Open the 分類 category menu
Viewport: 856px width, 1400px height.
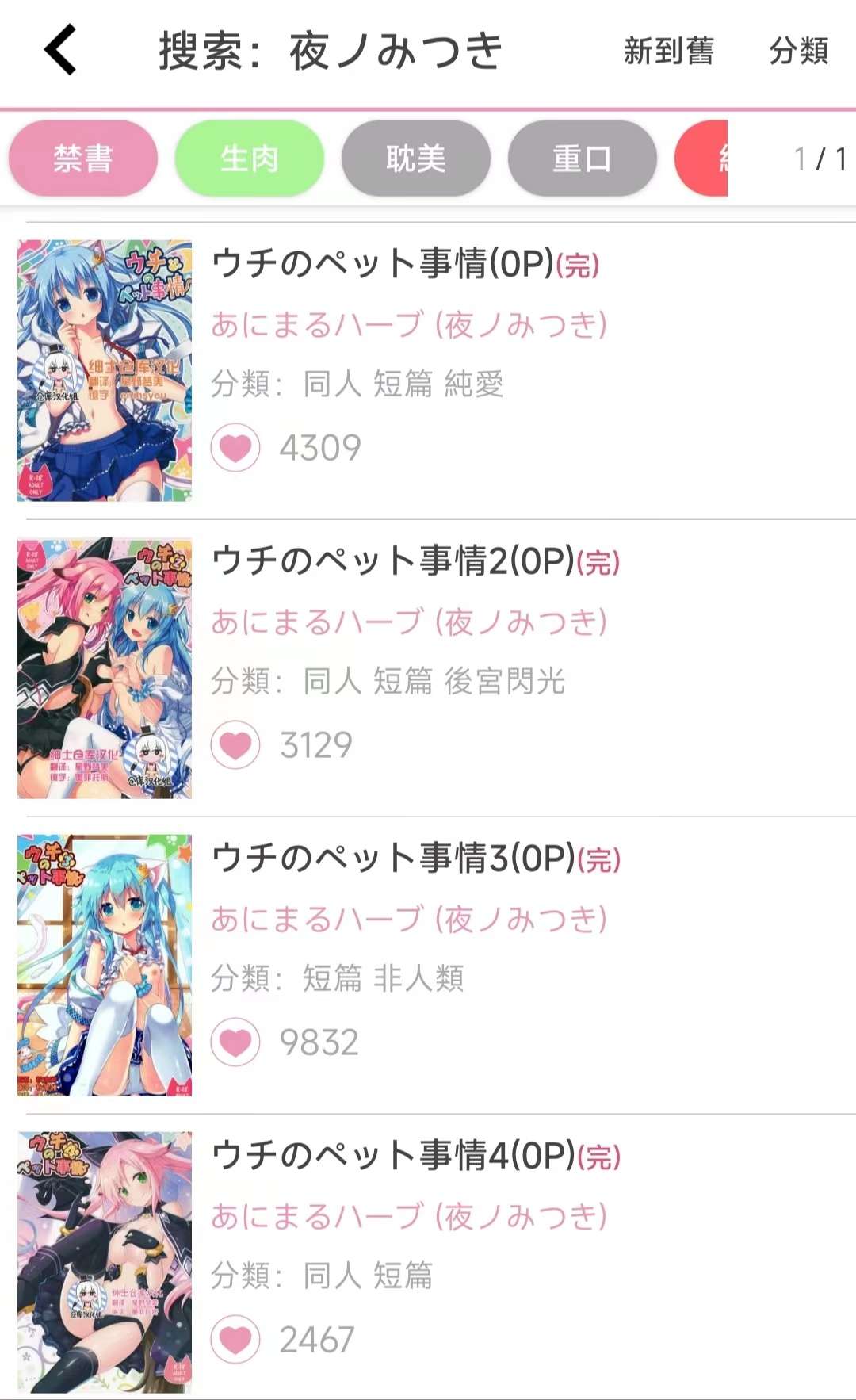coord(798,51)
